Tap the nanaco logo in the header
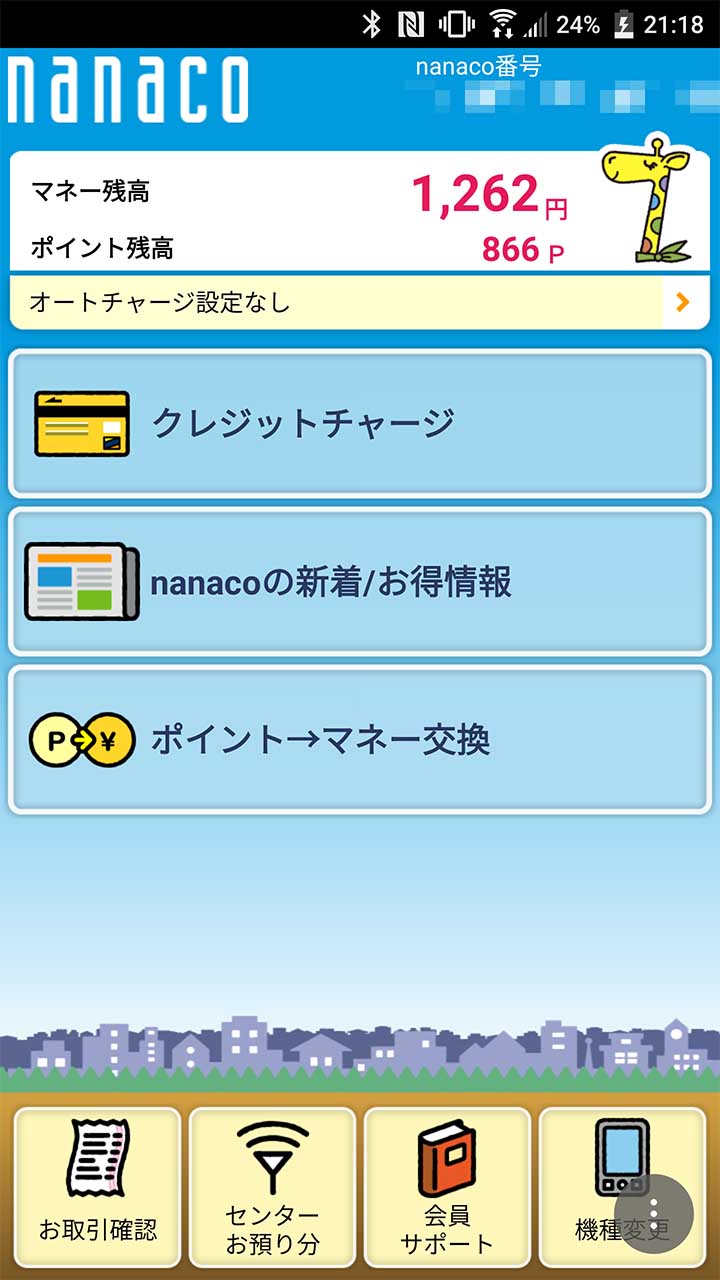The image size is (720, 1280). [128, 86]
